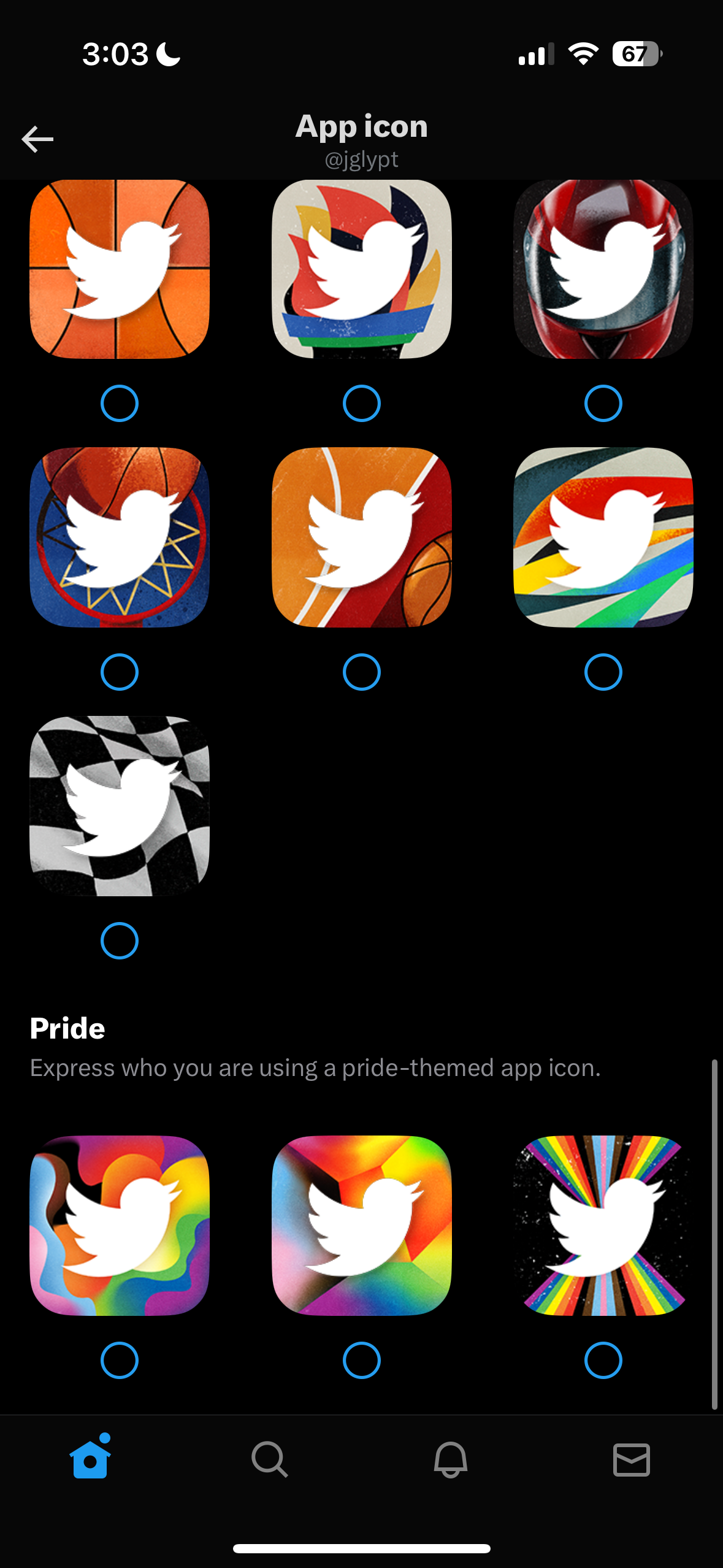Select the geometric rainbow Pride icon

(362, 1226)
